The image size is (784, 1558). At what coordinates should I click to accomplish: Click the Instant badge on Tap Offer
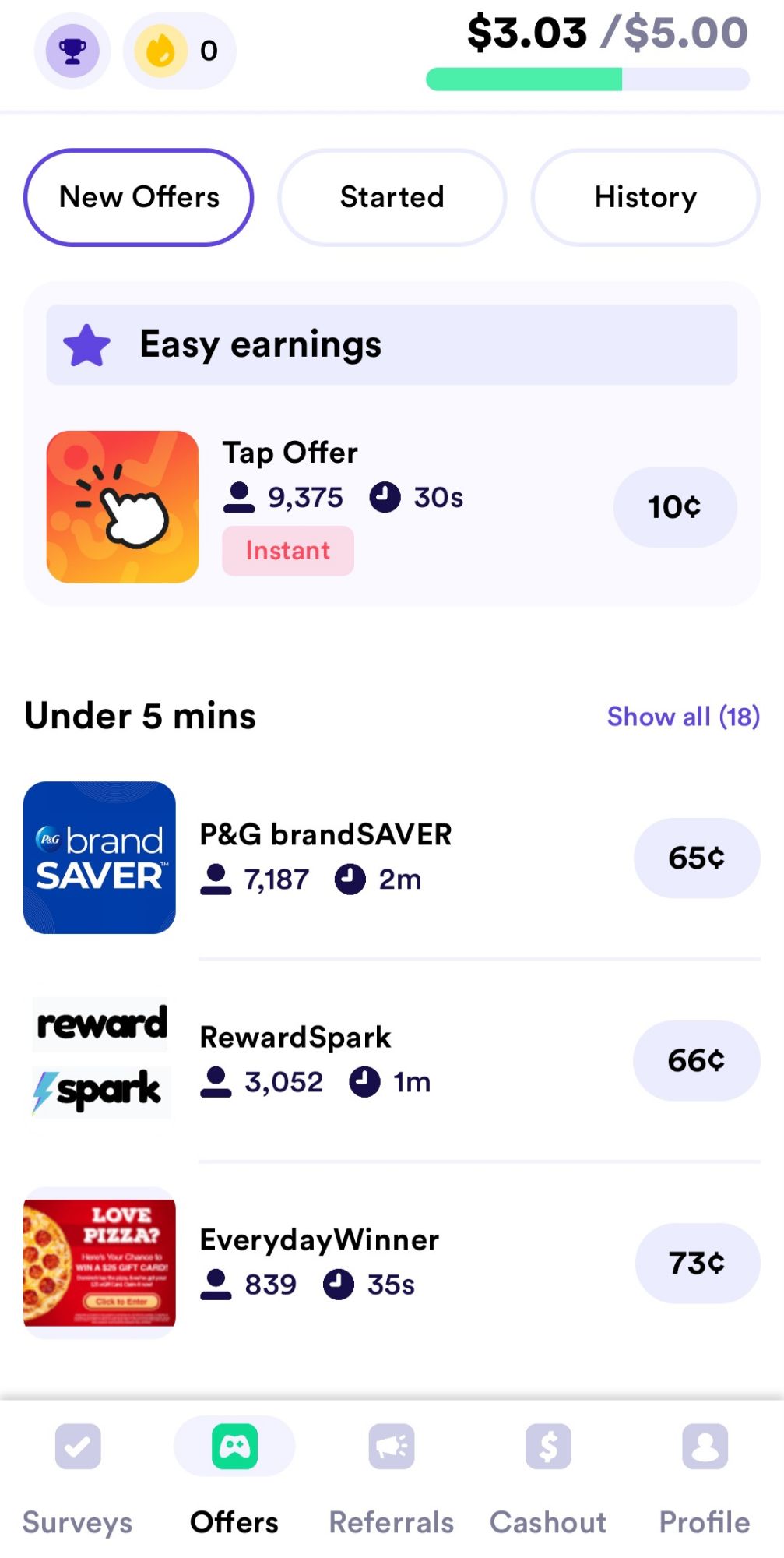[x=287, y=550]
